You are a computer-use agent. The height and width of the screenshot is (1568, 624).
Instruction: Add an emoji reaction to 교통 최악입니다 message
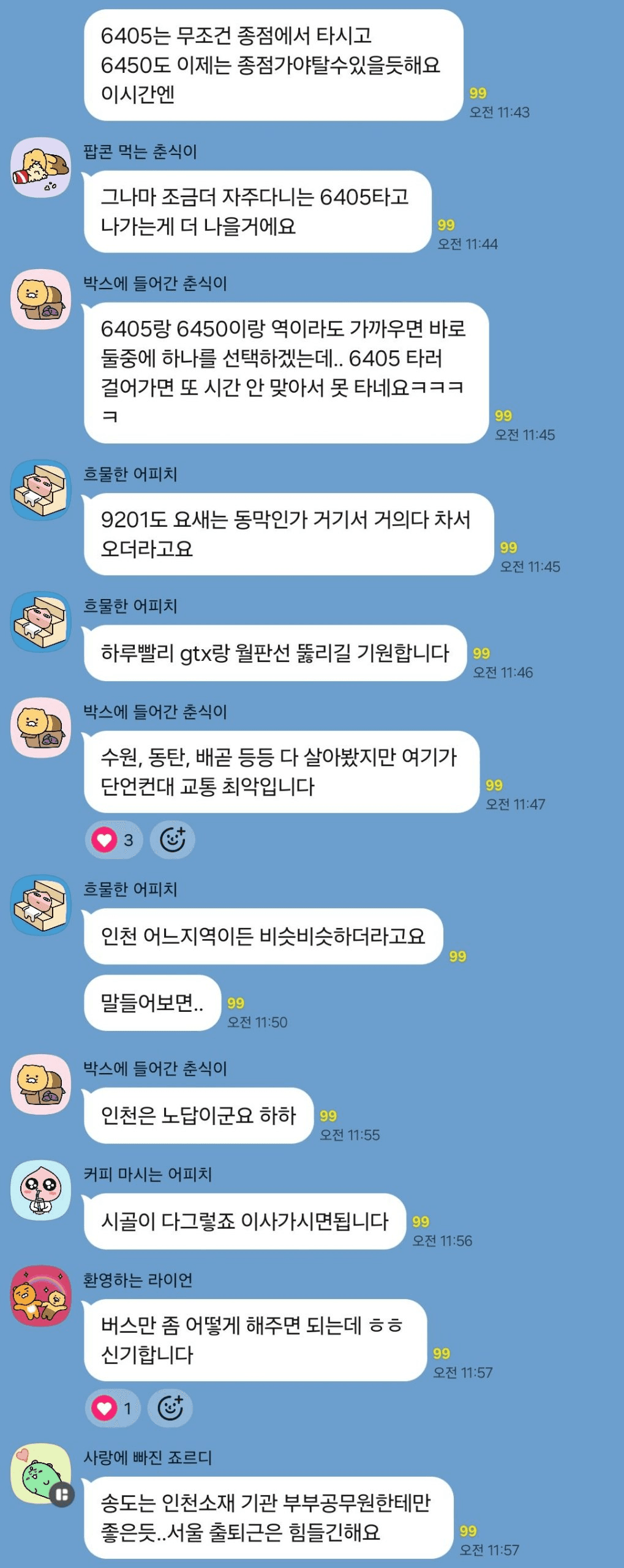click(x=173, y=839)
